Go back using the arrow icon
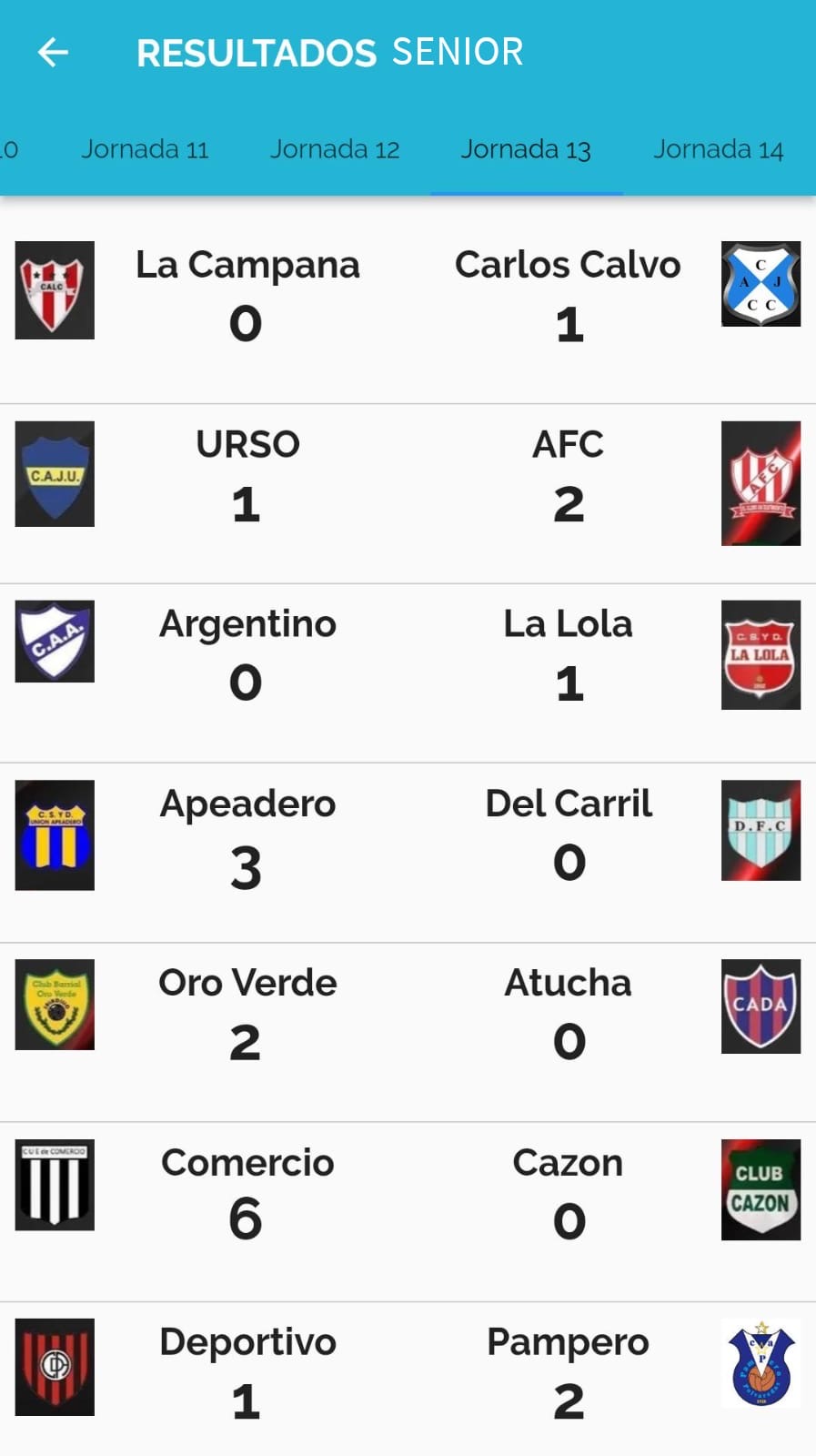 pos(53,53)
